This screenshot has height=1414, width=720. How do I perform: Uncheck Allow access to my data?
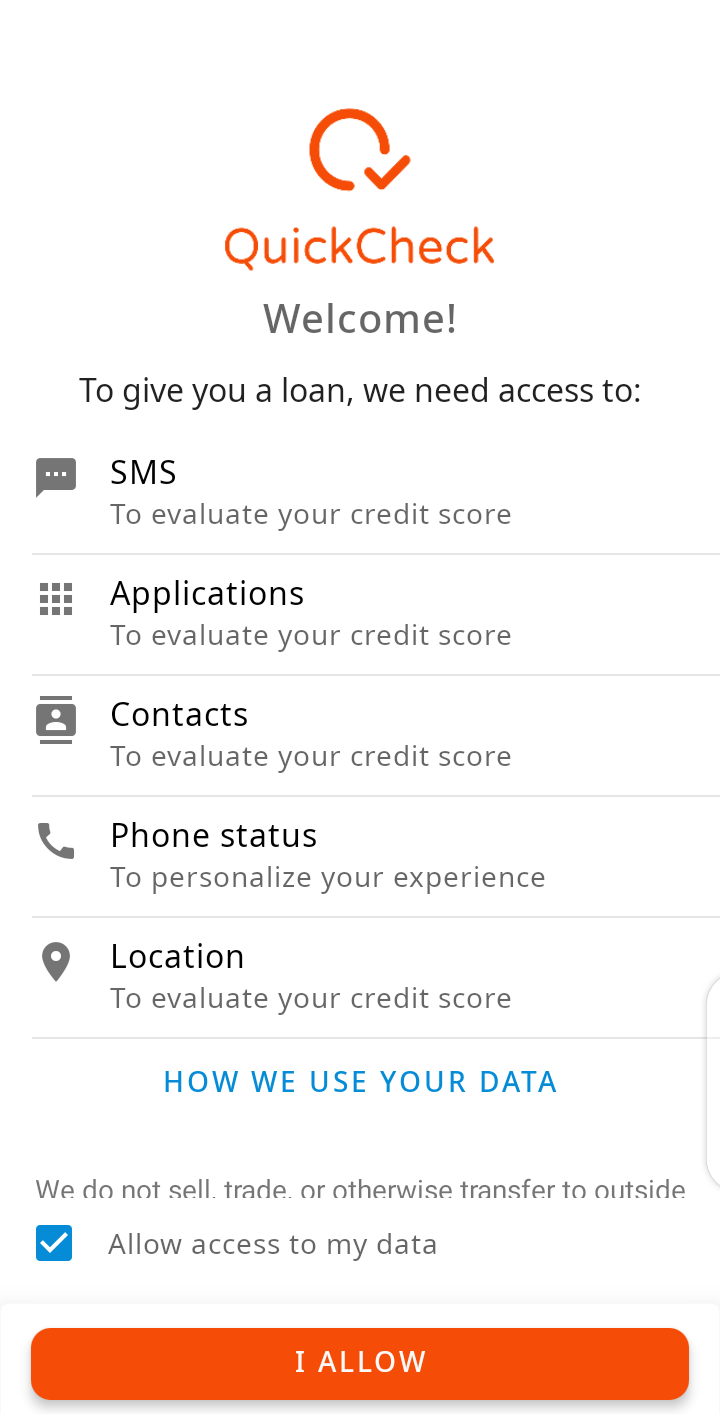[x=54, y=1244]
